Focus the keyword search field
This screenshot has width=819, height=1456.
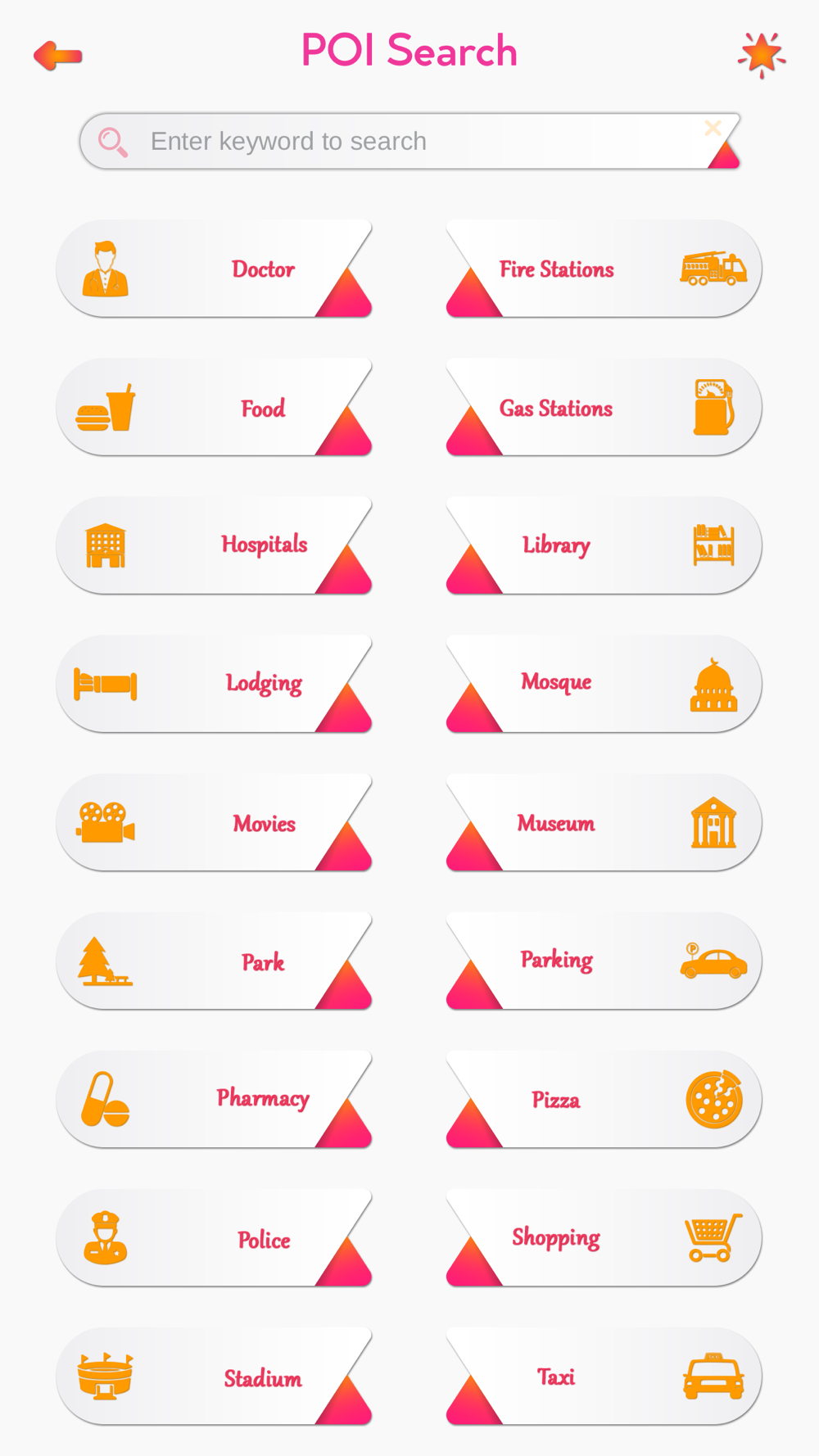393,142
